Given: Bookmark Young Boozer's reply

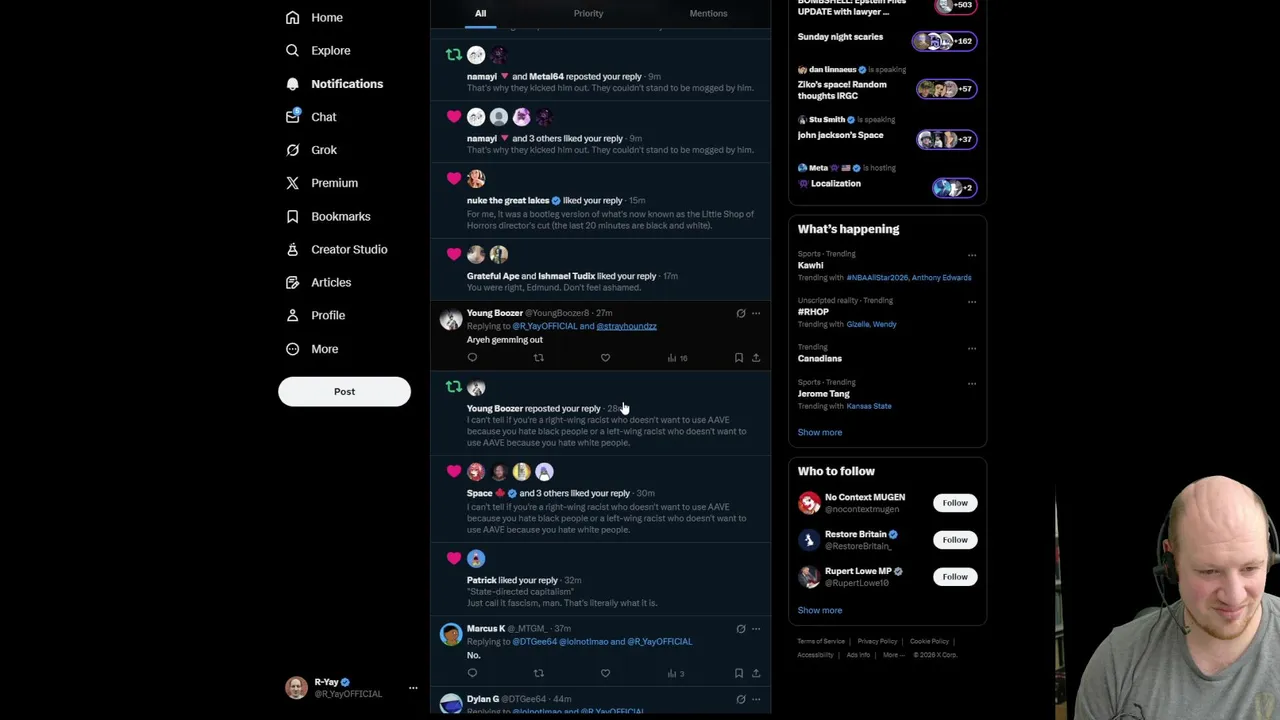Looking at the screenshot, I should (x=738, y=358).
